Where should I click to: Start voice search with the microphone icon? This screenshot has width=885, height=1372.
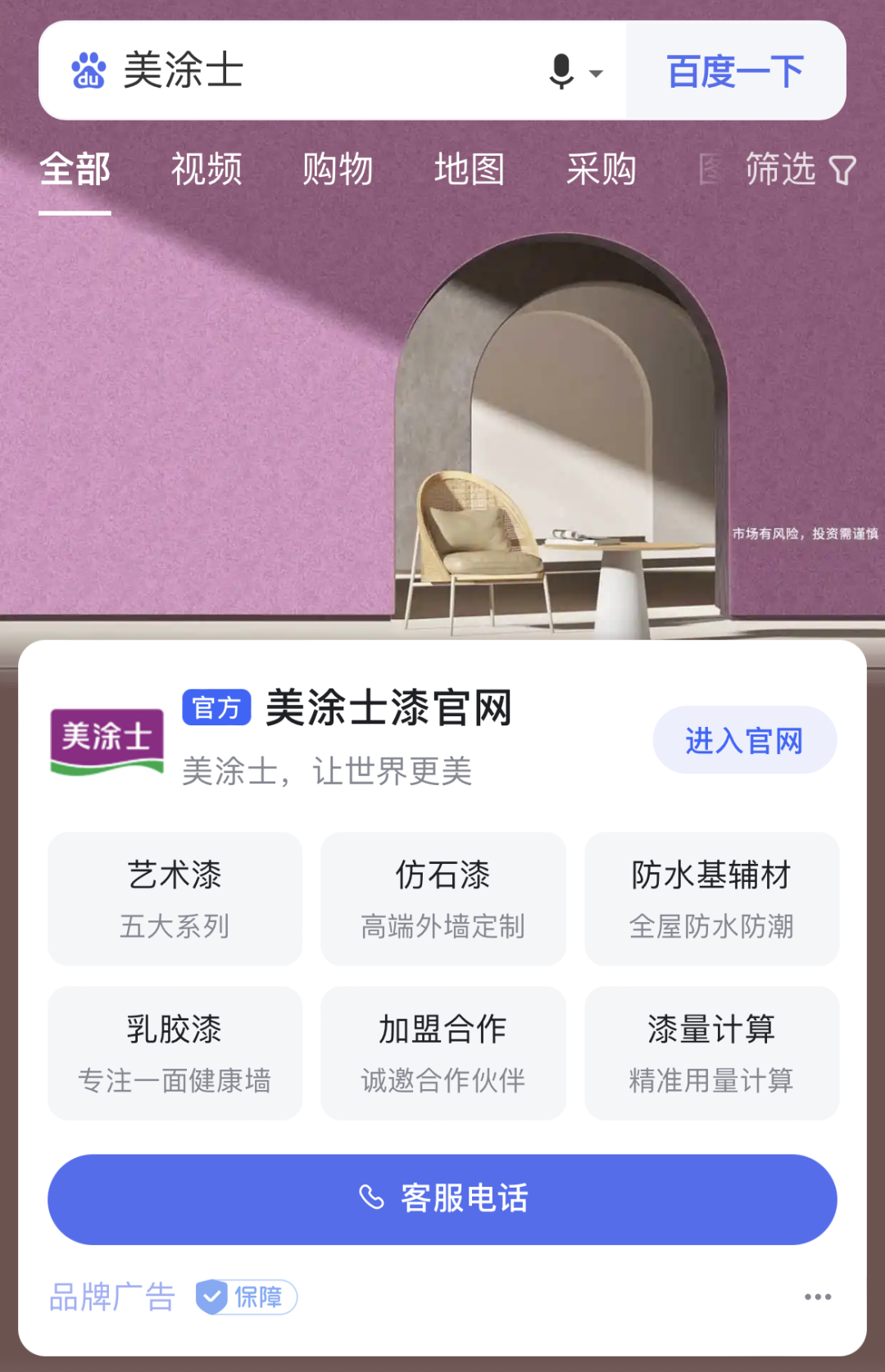coord(562,71)
